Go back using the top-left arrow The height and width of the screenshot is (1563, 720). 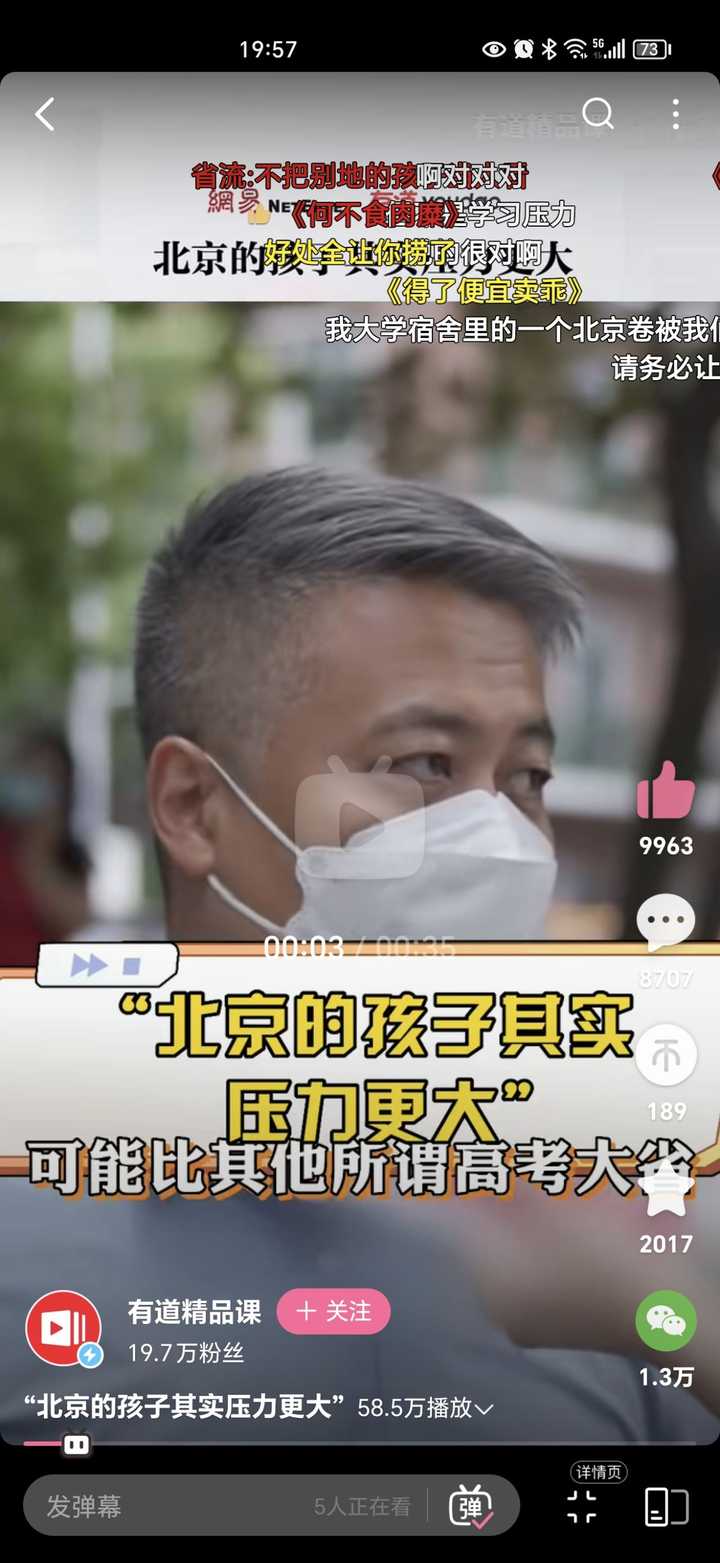[x=44, y=114]
